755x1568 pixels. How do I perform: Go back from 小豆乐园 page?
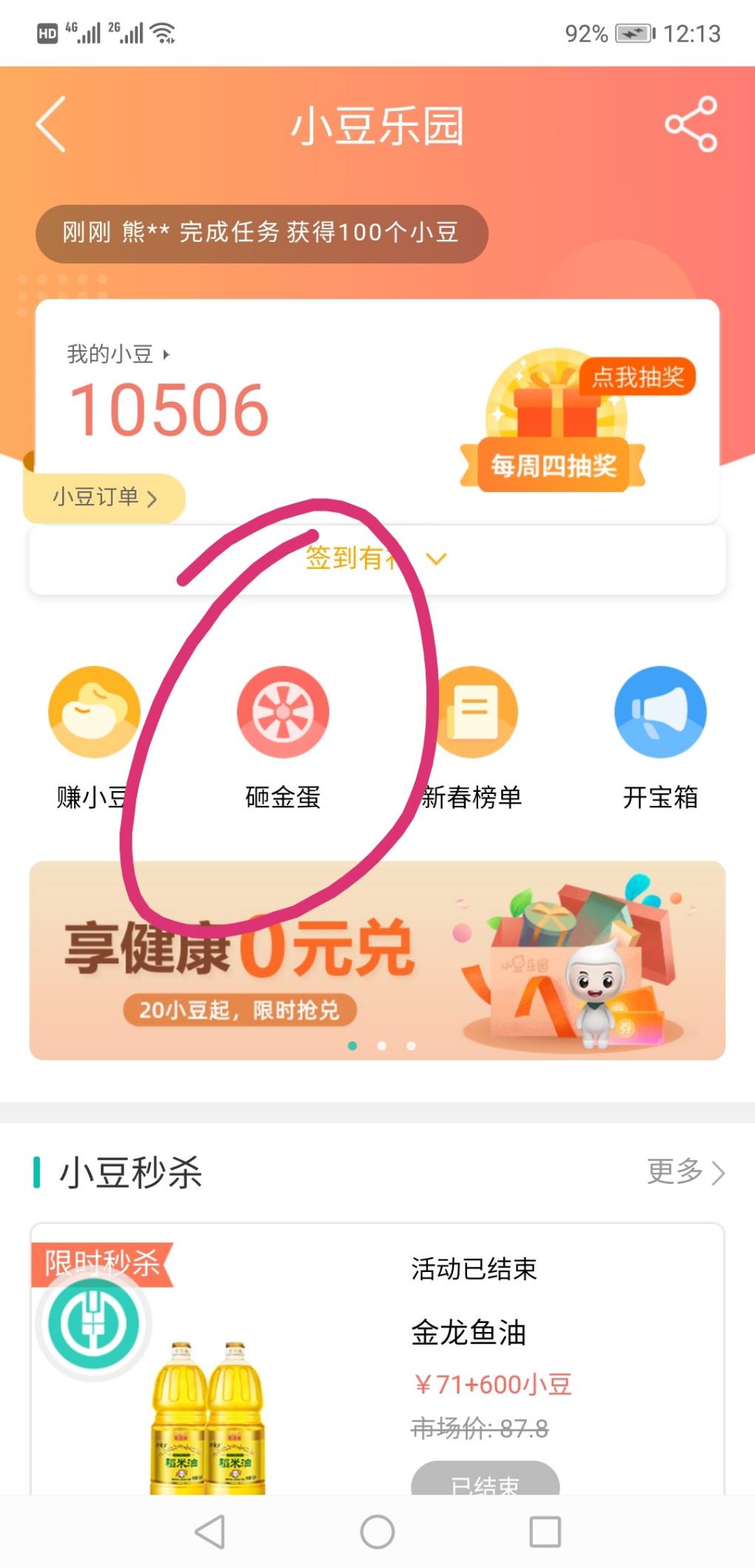pyautogui.click(x=51, y=124)
